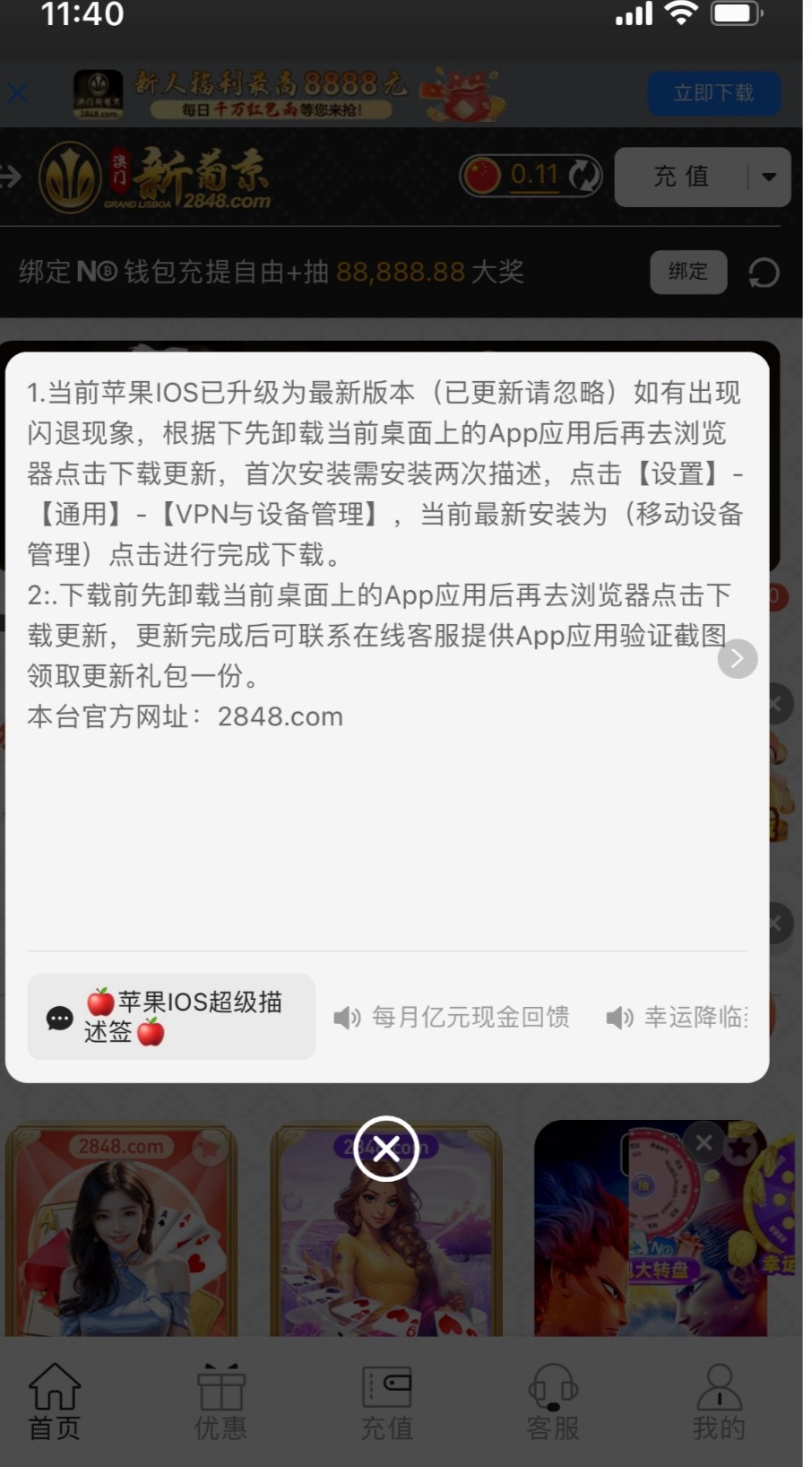812x1467 pixels.
Task: Select the 苹果IOS超级描述签 announcement tab
Action: [x=171, y=1017]
